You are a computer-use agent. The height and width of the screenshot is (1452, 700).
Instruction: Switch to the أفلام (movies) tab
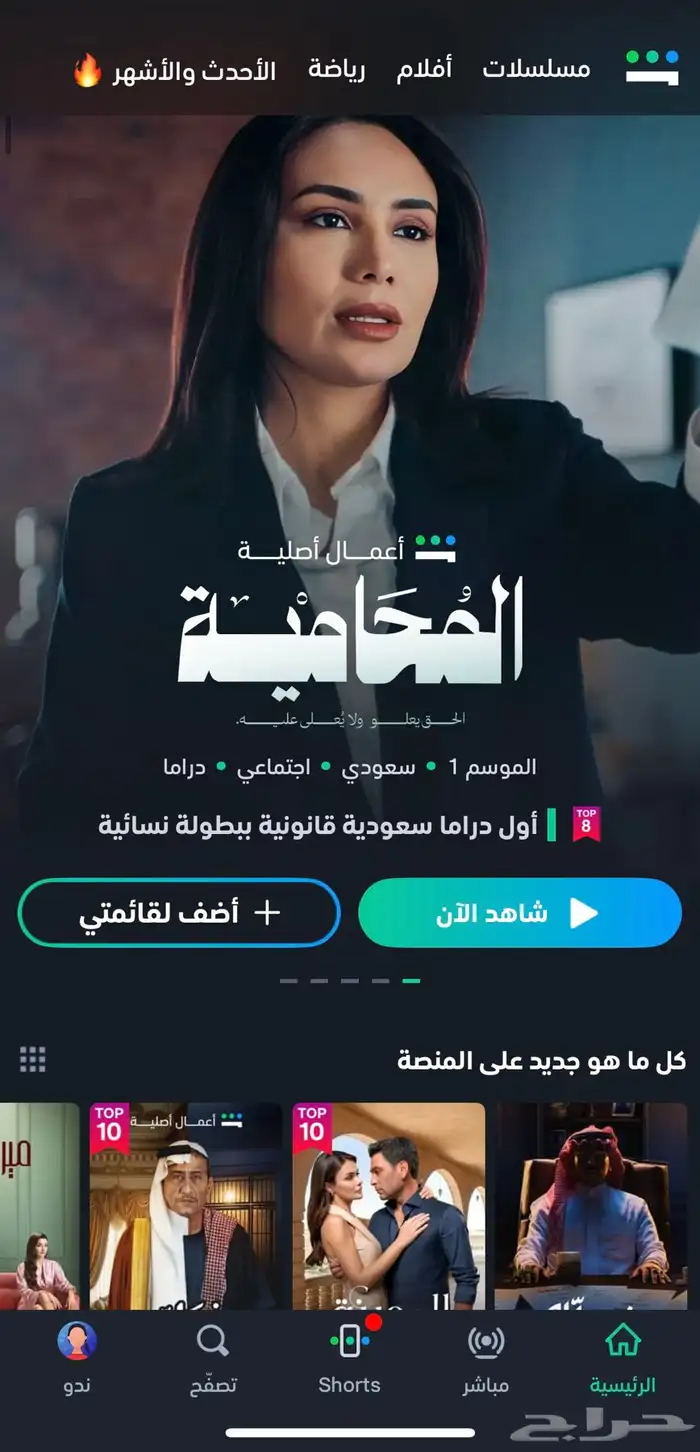[x=424, y=69]
